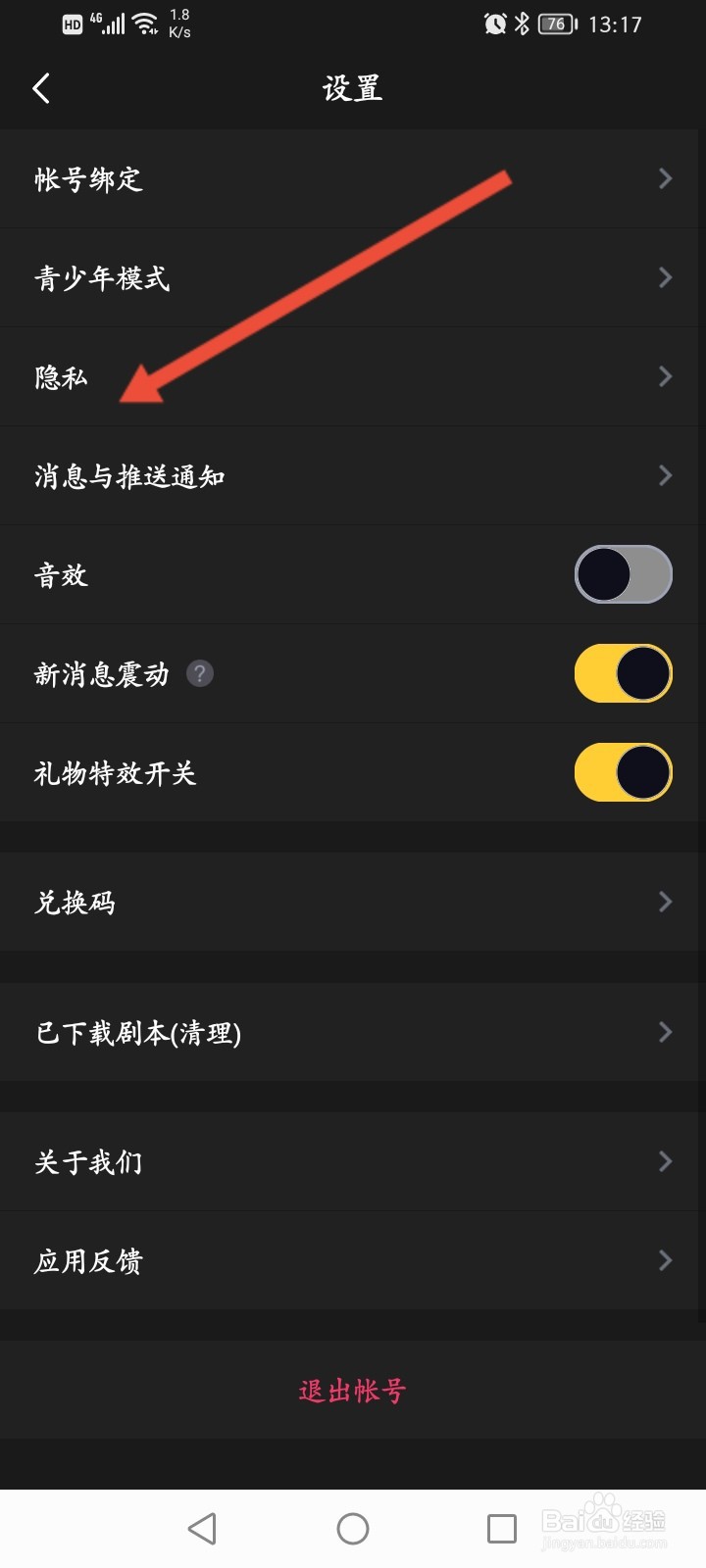This screenshot has width=706, height=1568.
Task: Open 应用反馈 row
Action: pos(353,1260)
